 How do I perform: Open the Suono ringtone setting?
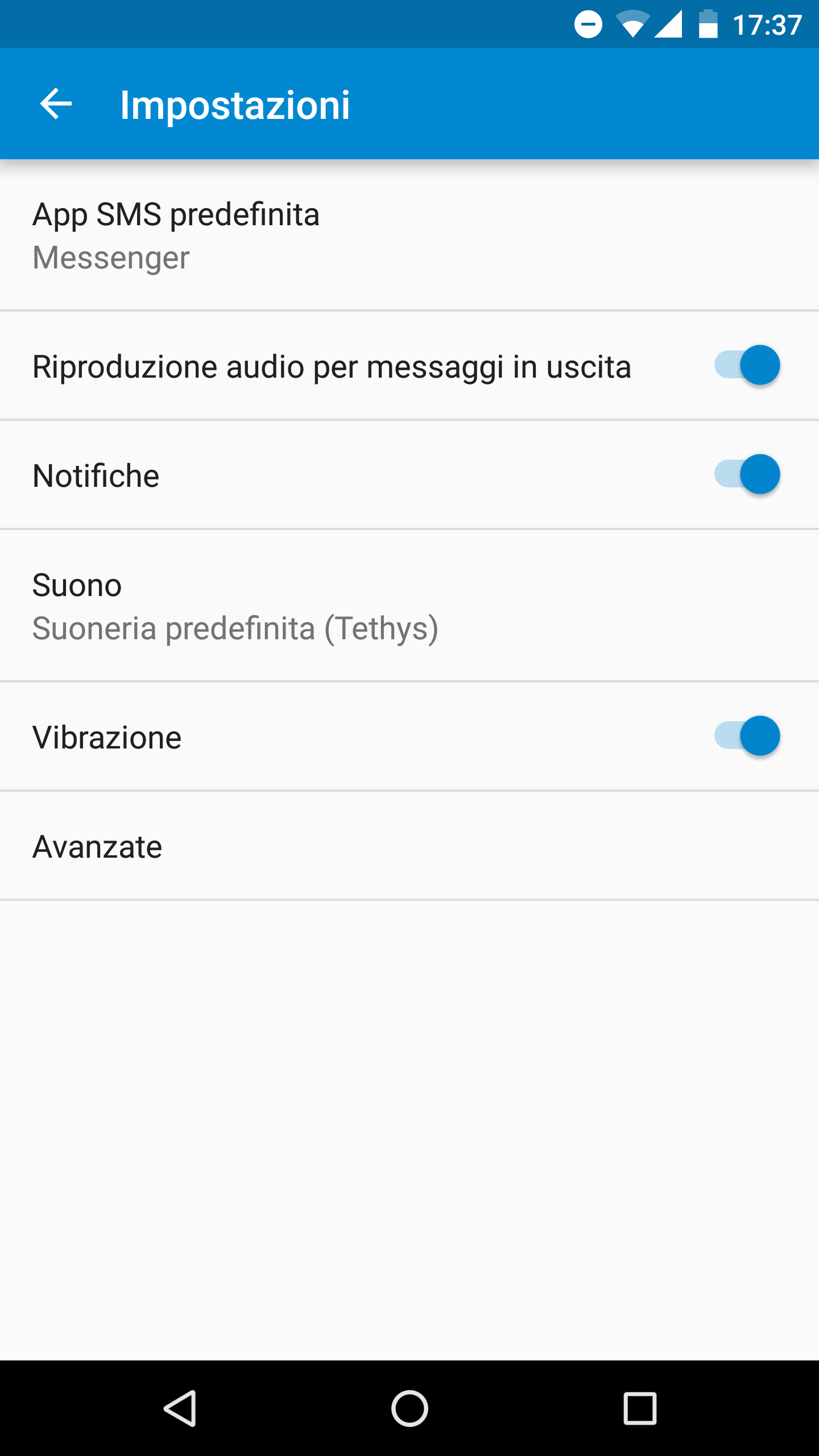409,606
